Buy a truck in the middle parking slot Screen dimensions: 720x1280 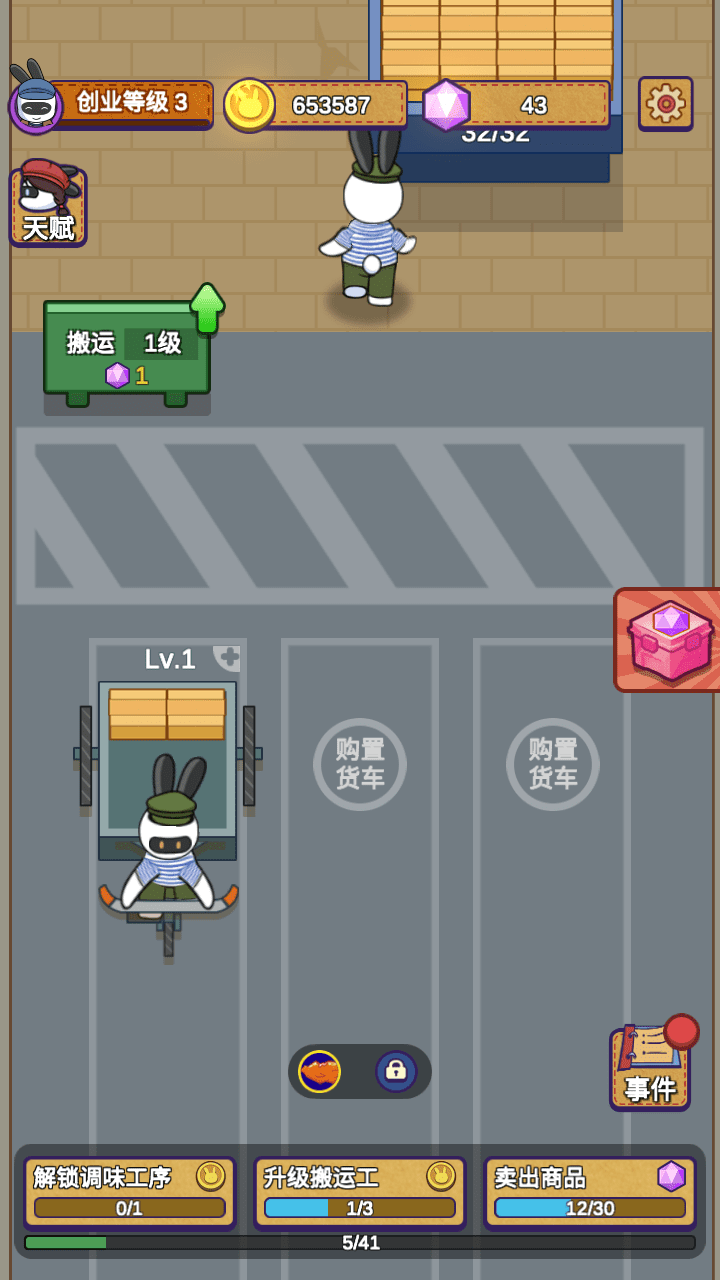coord(359,764)
